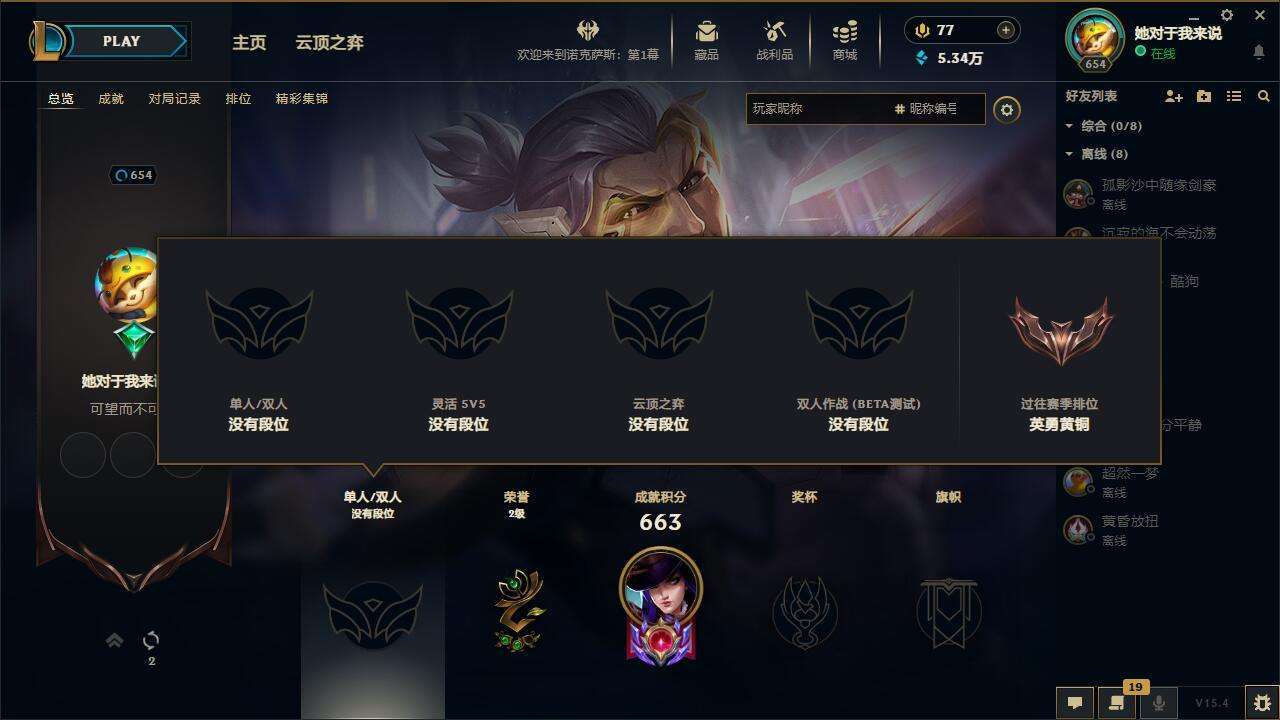Image resolution: width=1280 pixels, height=720 pixels.
Task: Open the 精彩集锦 highlights tab
Action: (302, 99)
